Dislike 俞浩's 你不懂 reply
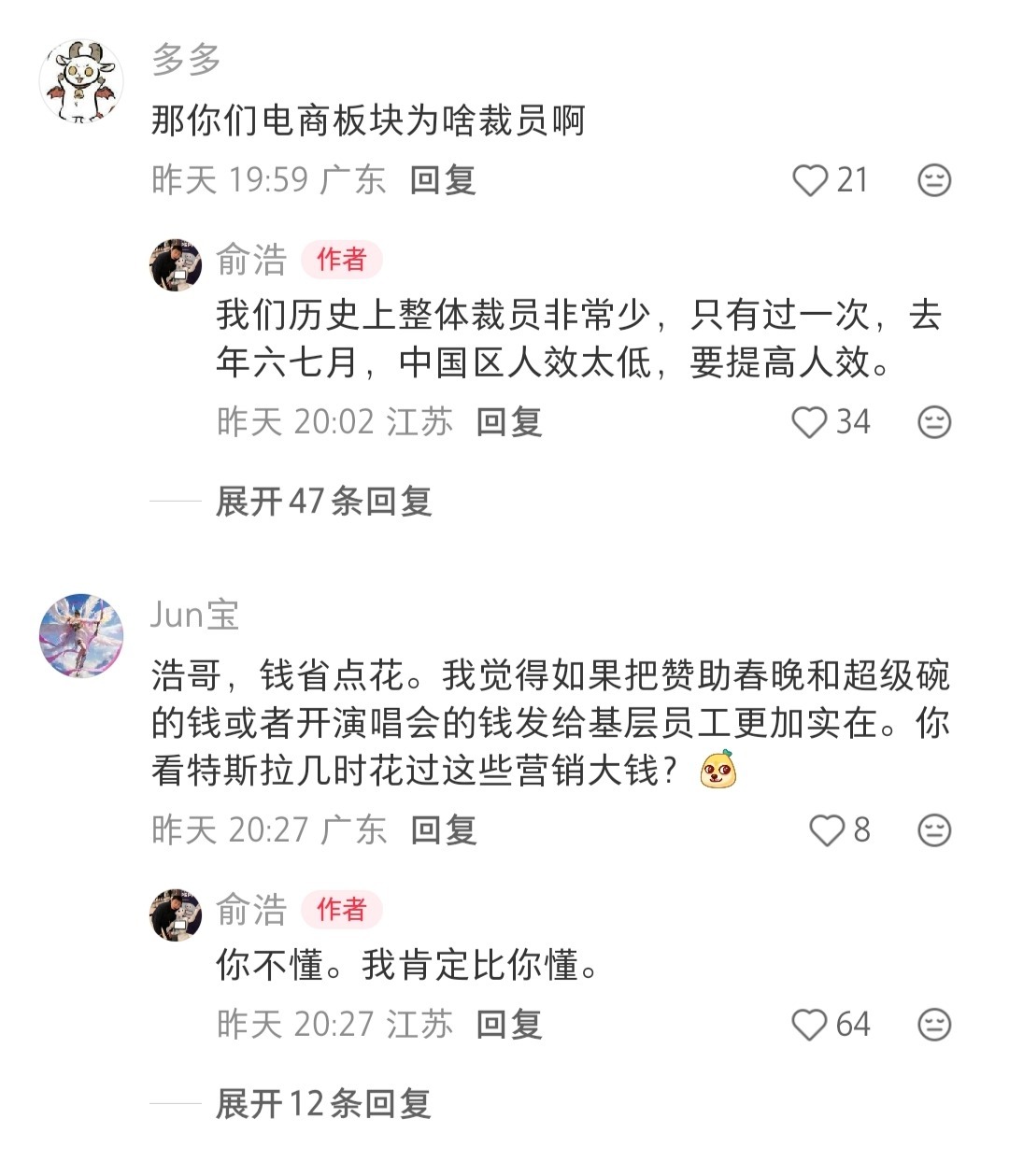Screen dimensions: 1009x1176 click(x=934, y=1025)
